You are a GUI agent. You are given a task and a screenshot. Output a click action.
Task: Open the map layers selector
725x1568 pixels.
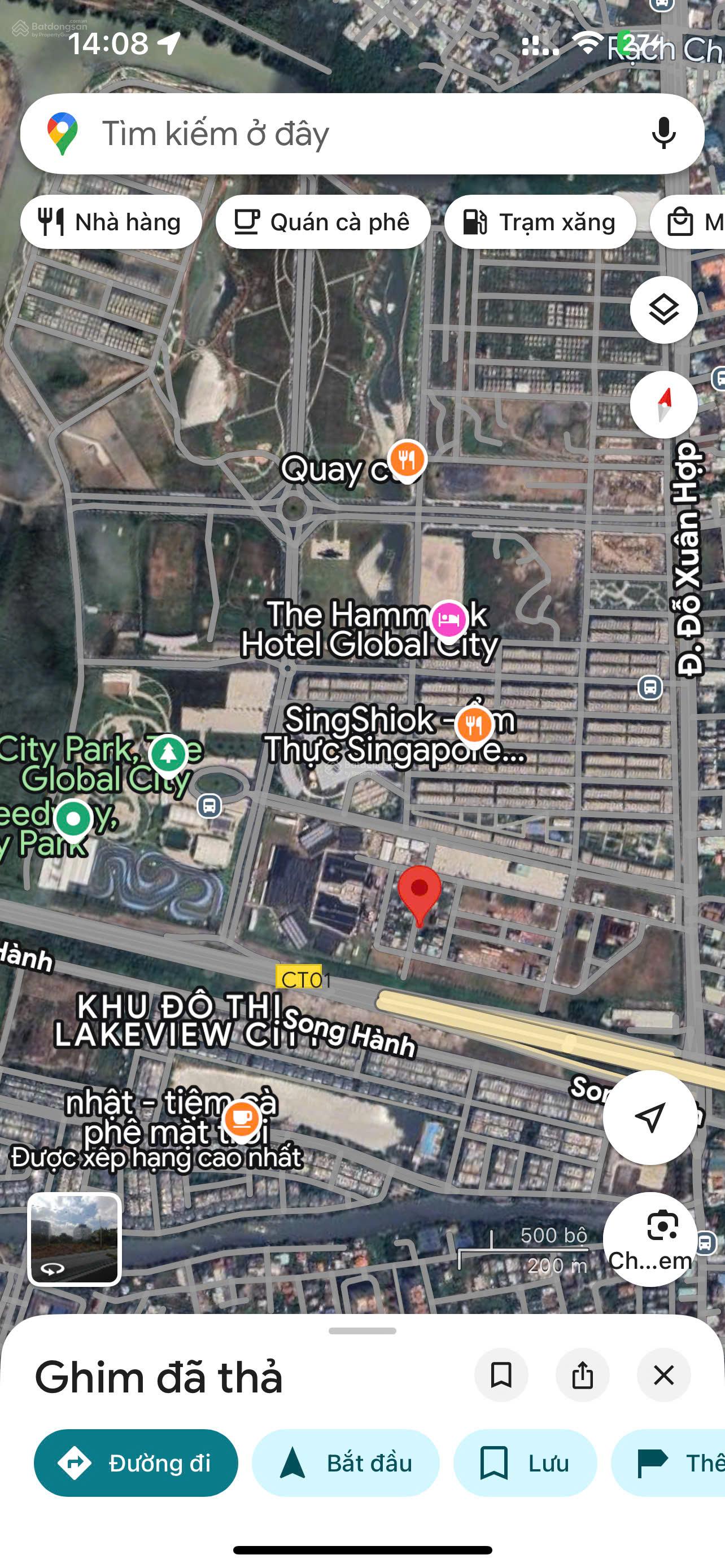pos(663,310)
